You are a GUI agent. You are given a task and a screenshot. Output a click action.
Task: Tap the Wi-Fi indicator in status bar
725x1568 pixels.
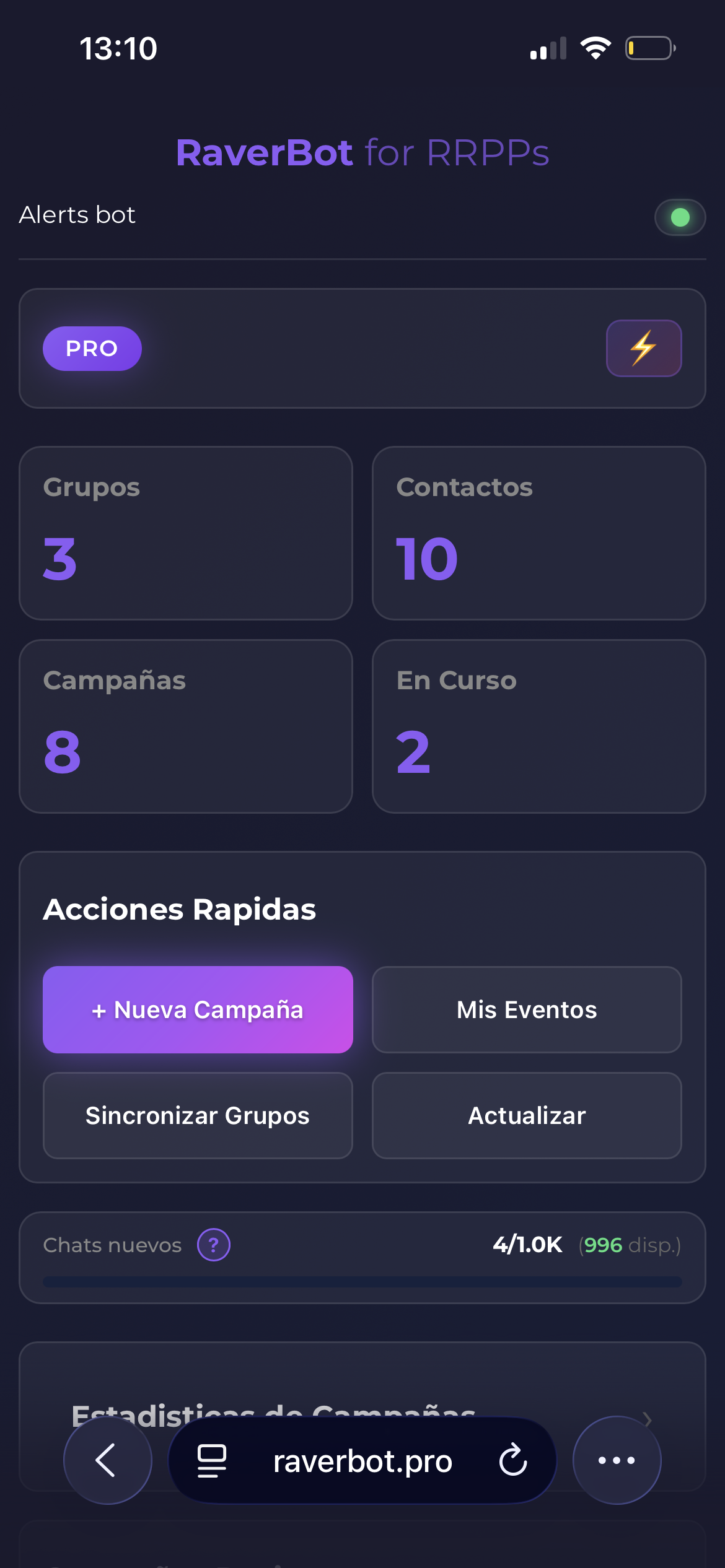[595, 47]
